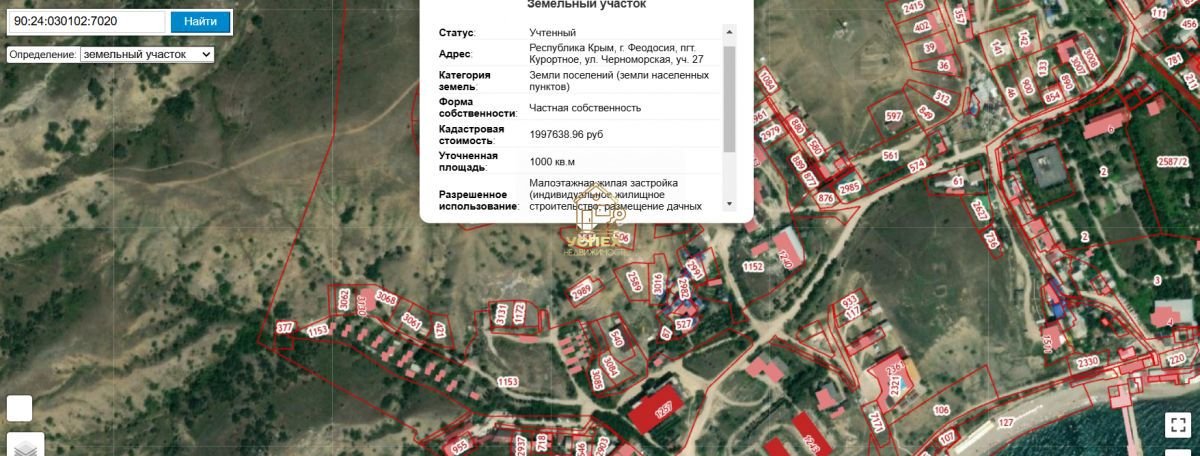Viewport: 1200px width, 456px height.
Task: Tap the blank white button above layers
Action: (x=20, y=408)
